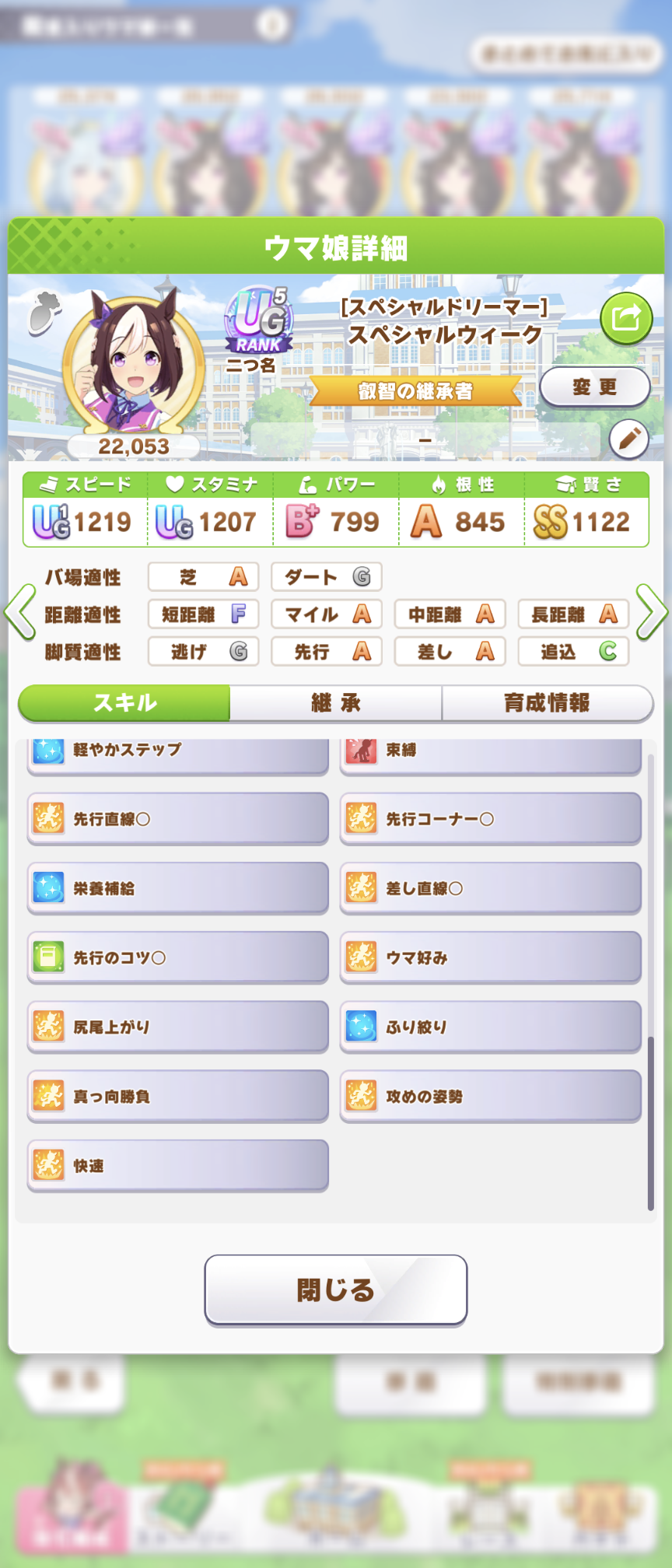
Task: Open the 快速 skill details
Action: [x=178, y=1165]
